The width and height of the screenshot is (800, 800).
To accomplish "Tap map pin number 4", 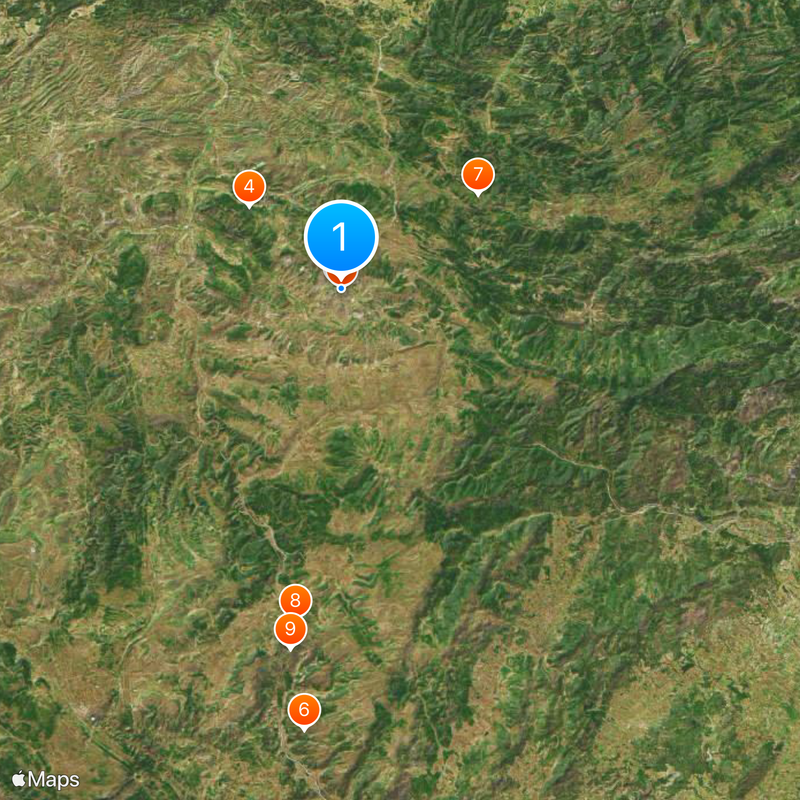I will click(249, 186).
